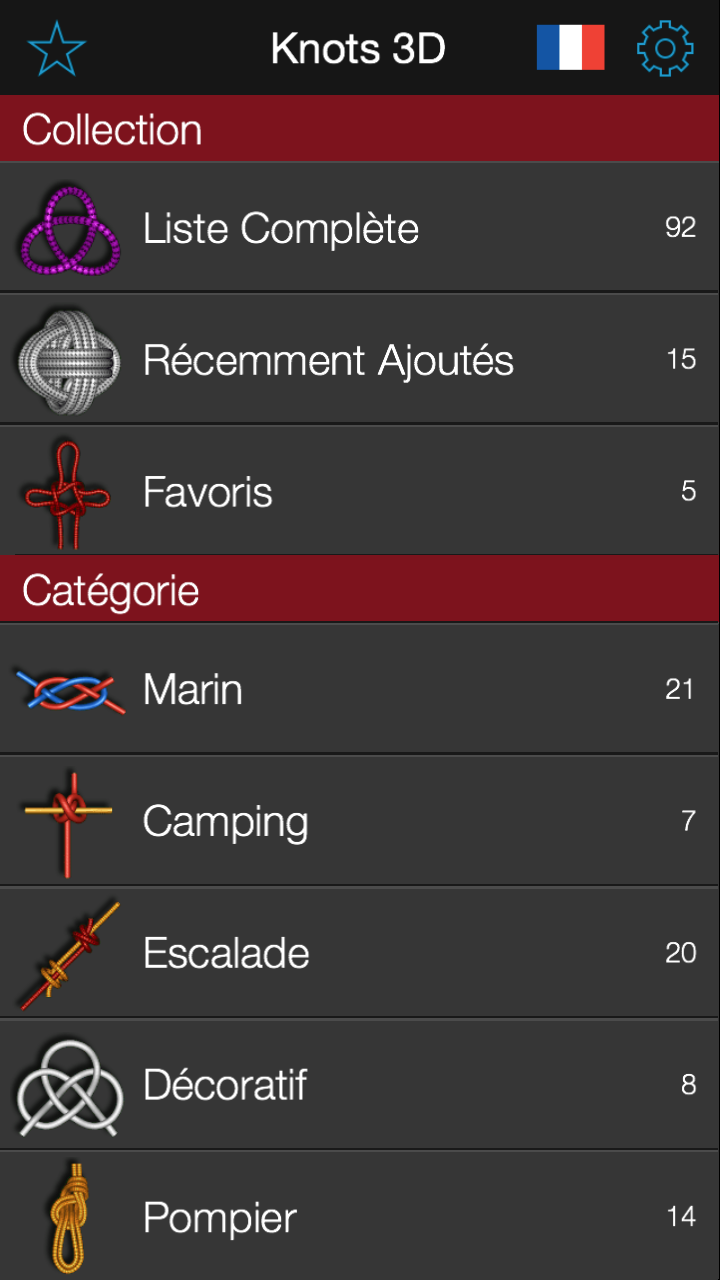Open the Escalade category
720x1280 pixels.
click(x=360, y=952)
